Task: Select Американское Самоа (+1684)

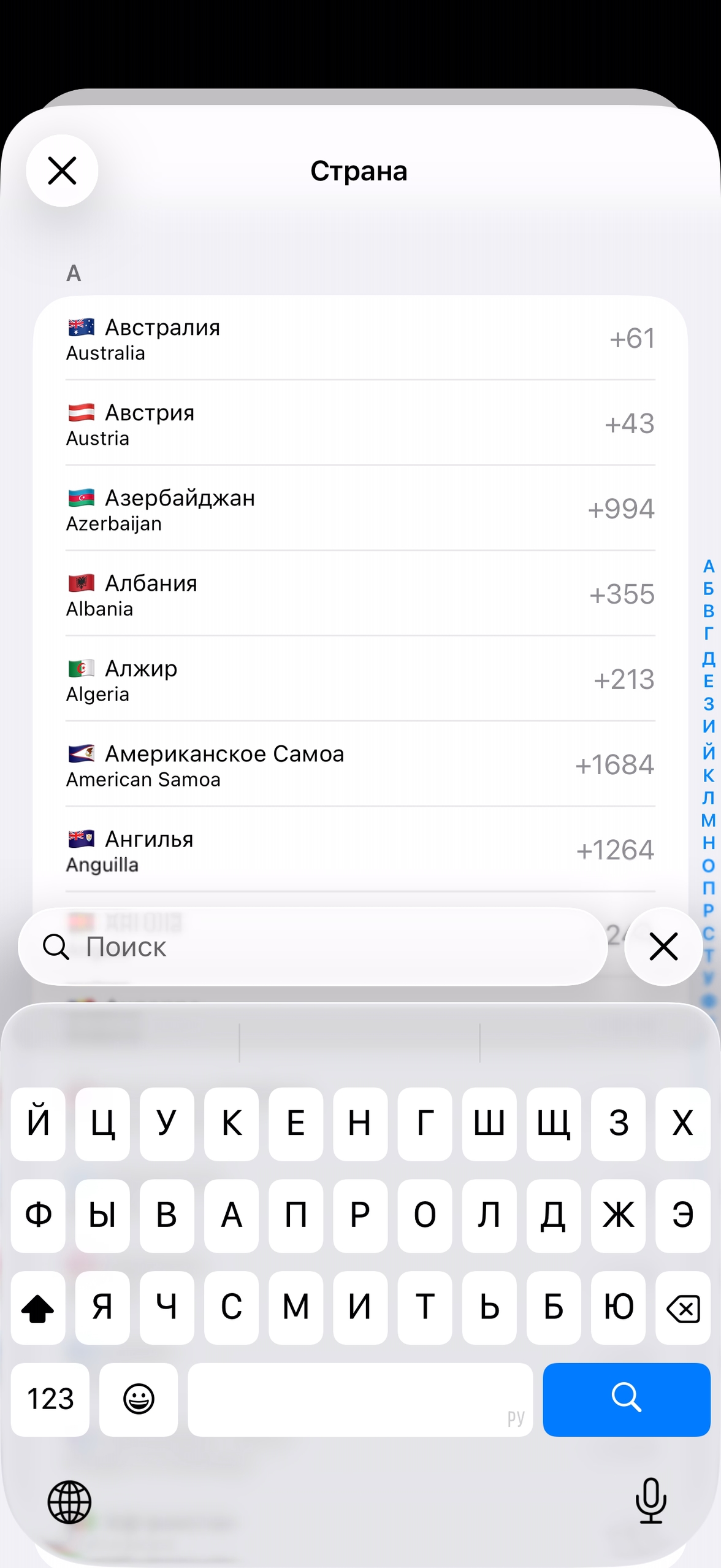Action: 360,765
